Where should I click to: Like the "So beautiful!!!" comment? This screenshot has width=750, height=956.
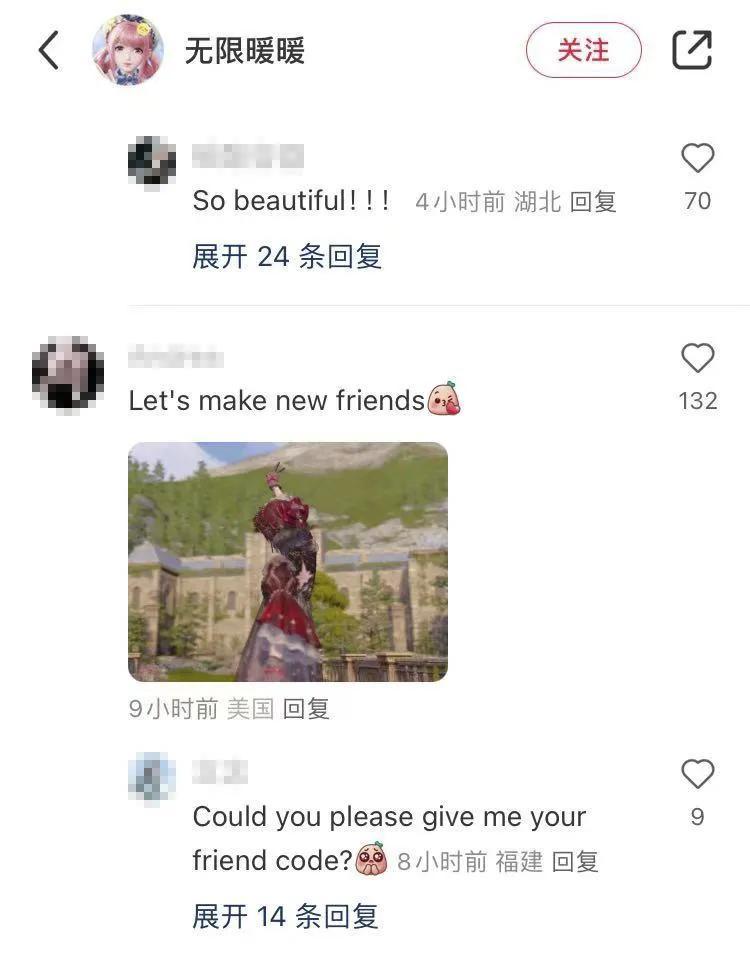697,158
